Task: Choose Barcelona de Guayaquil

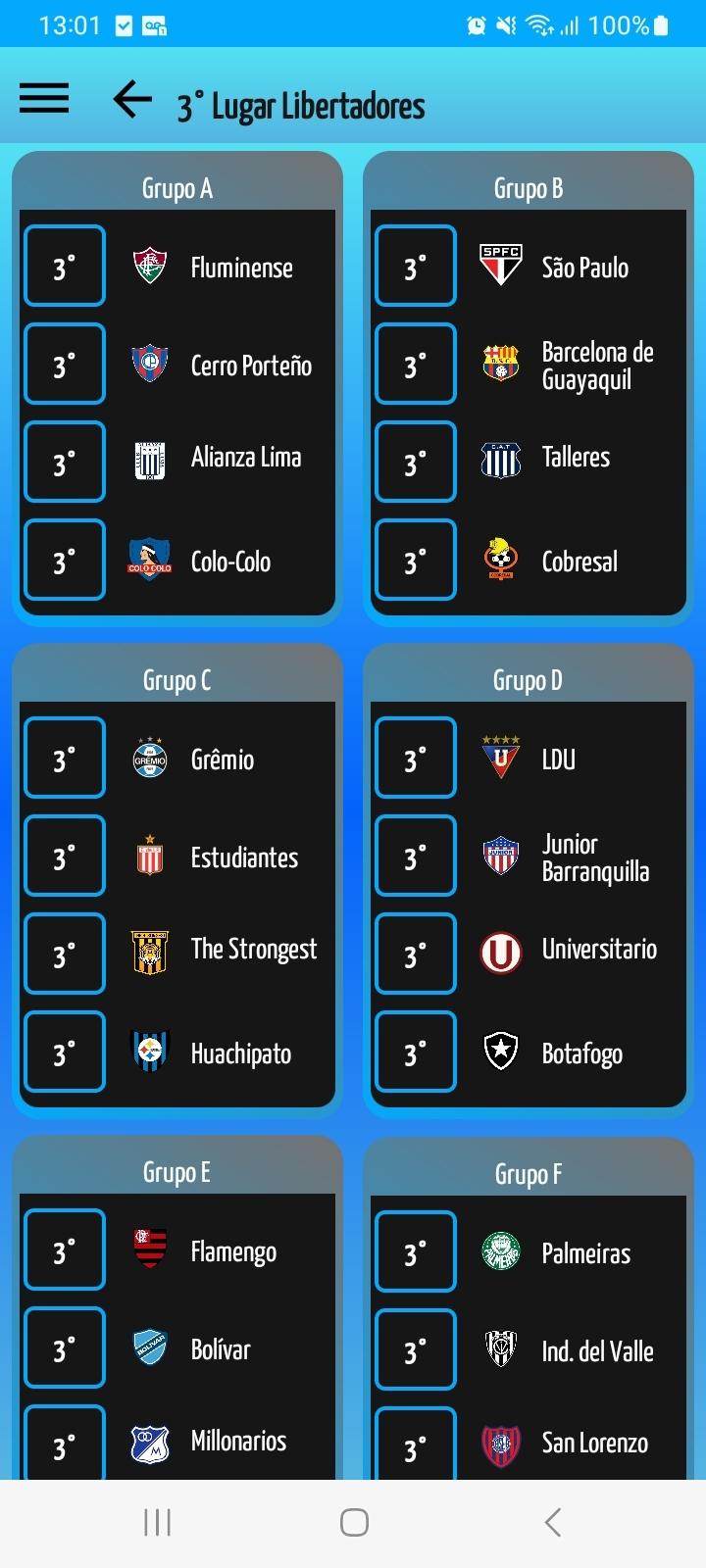Action: (529, 364)
